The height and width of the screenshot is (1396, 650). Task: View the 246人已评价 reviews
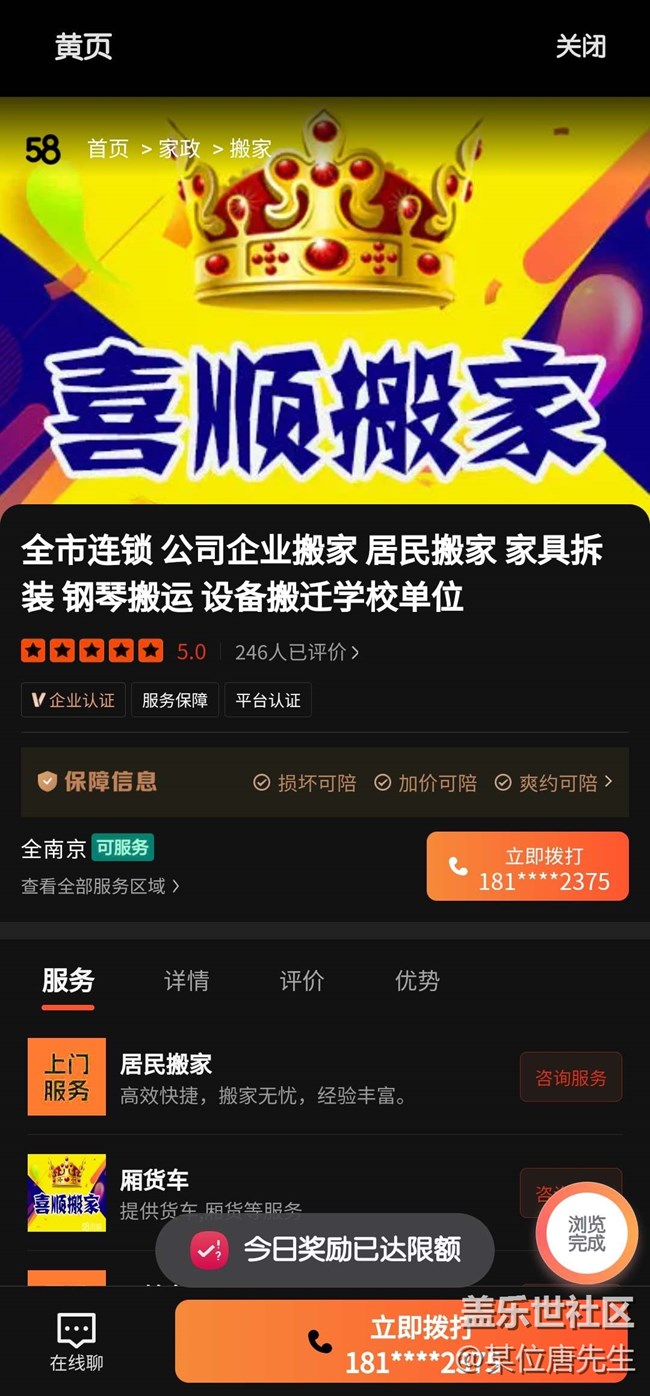point(296,652)
